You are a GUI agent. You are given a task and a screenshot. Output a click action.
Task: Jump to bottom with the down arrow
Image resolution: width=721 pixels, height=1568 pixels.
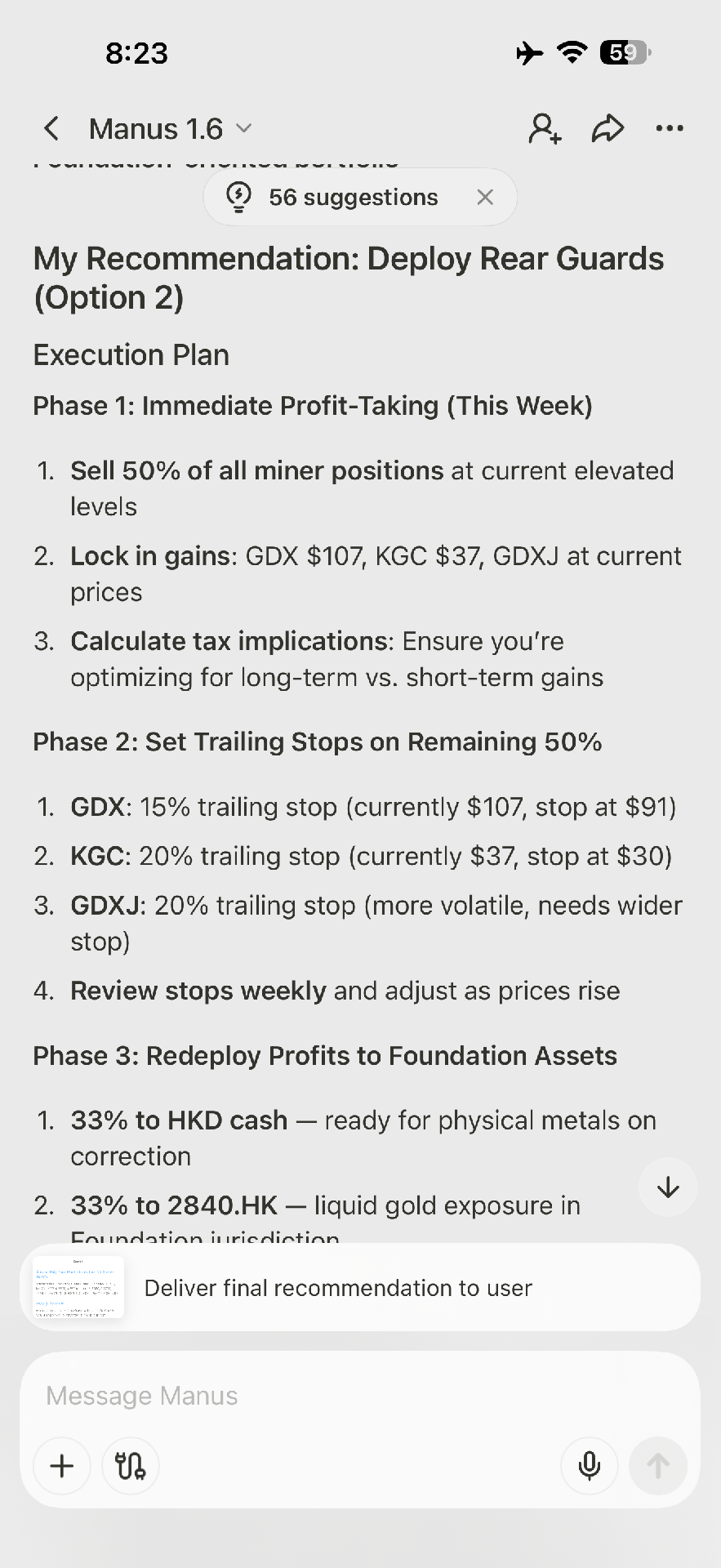(668, 1187)
